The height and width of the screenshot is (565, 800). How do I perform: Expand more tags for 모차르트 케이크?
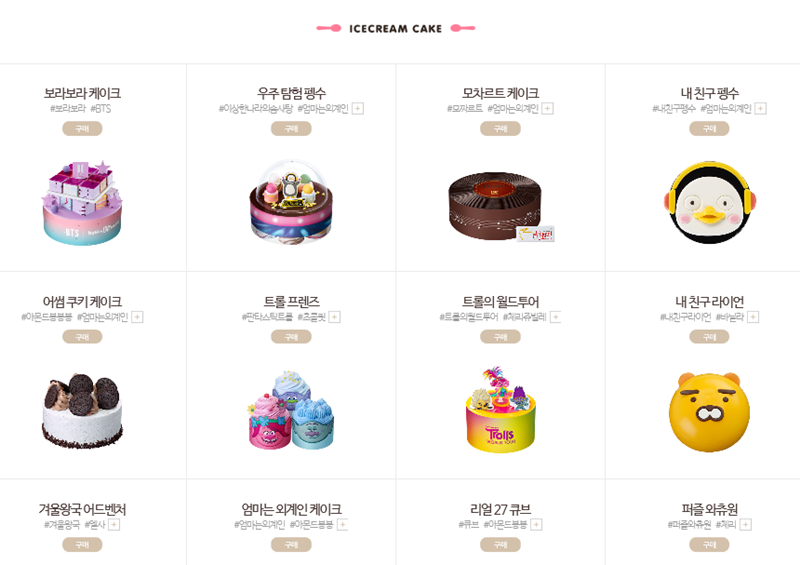547,108
